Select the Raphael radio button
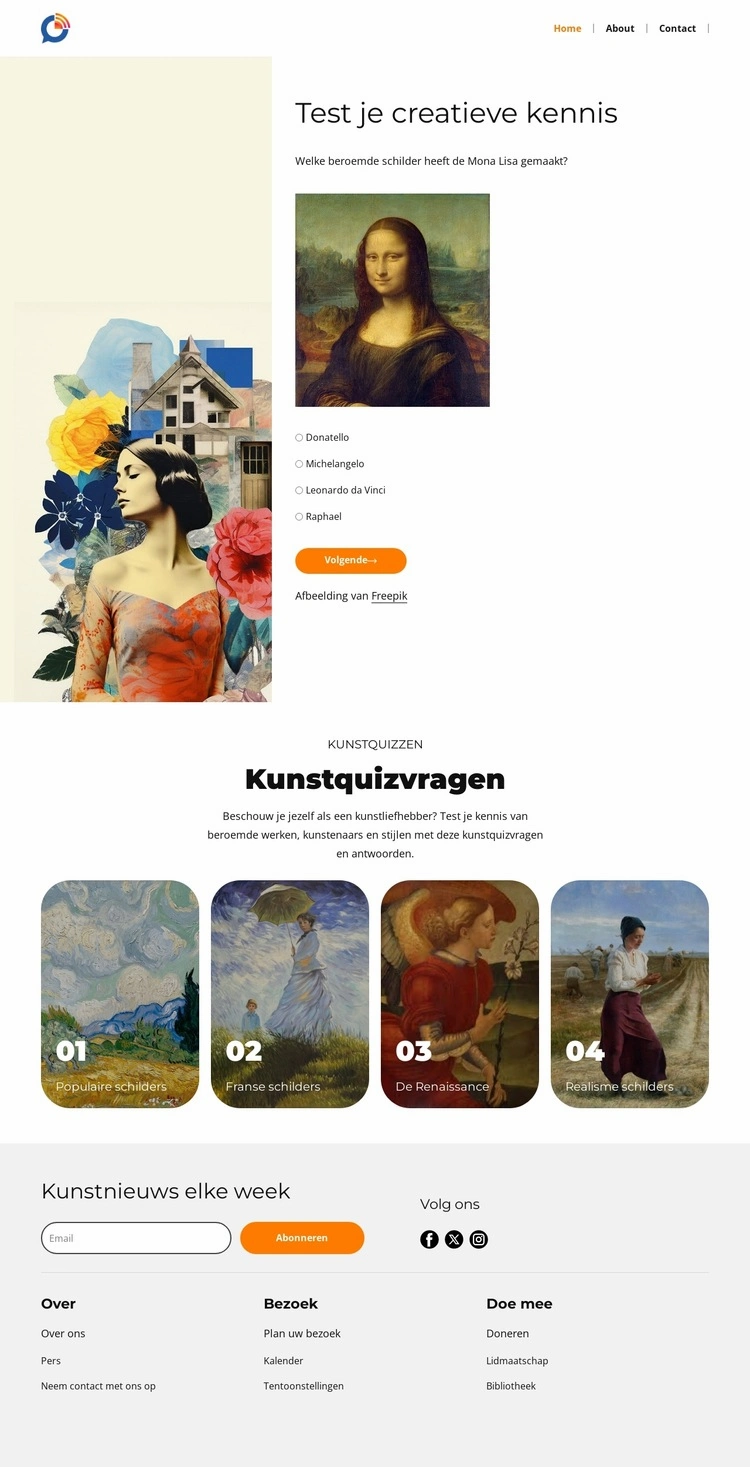 pos(299,517)
